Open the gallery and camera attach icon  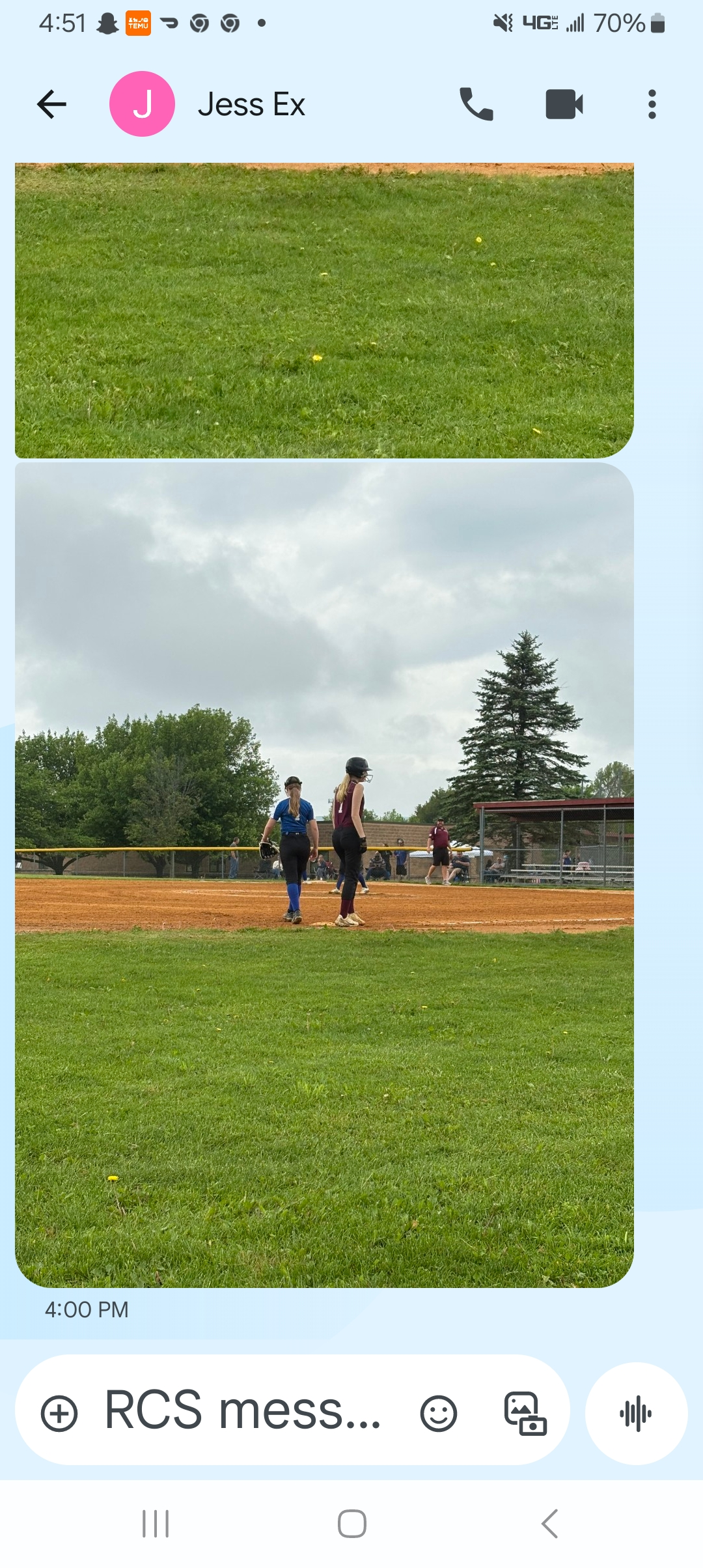tap(525, 1414)
